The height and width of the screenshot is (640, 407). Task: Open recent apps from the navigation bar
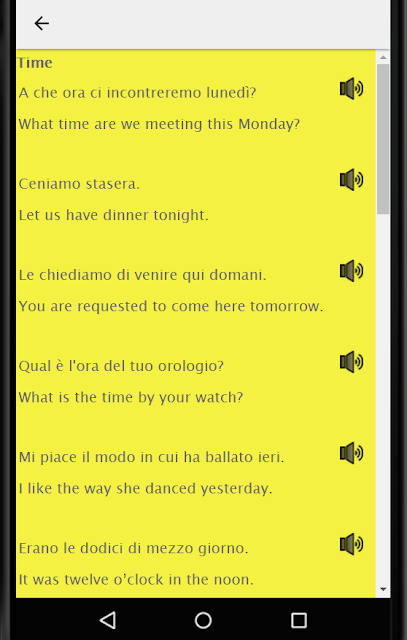(x=299, y=620)
